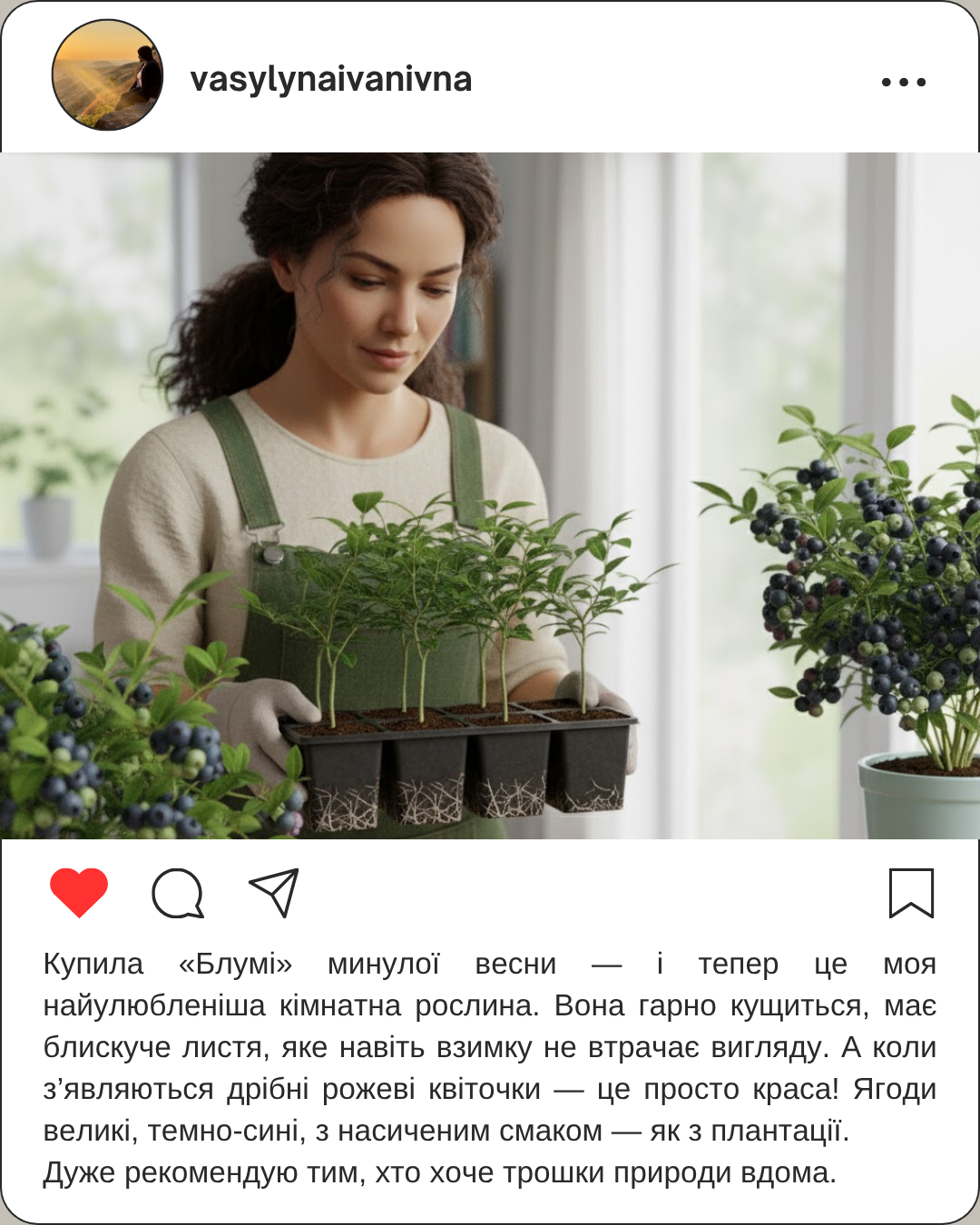Open the three-dot overflow menu

tap(903, 82)
